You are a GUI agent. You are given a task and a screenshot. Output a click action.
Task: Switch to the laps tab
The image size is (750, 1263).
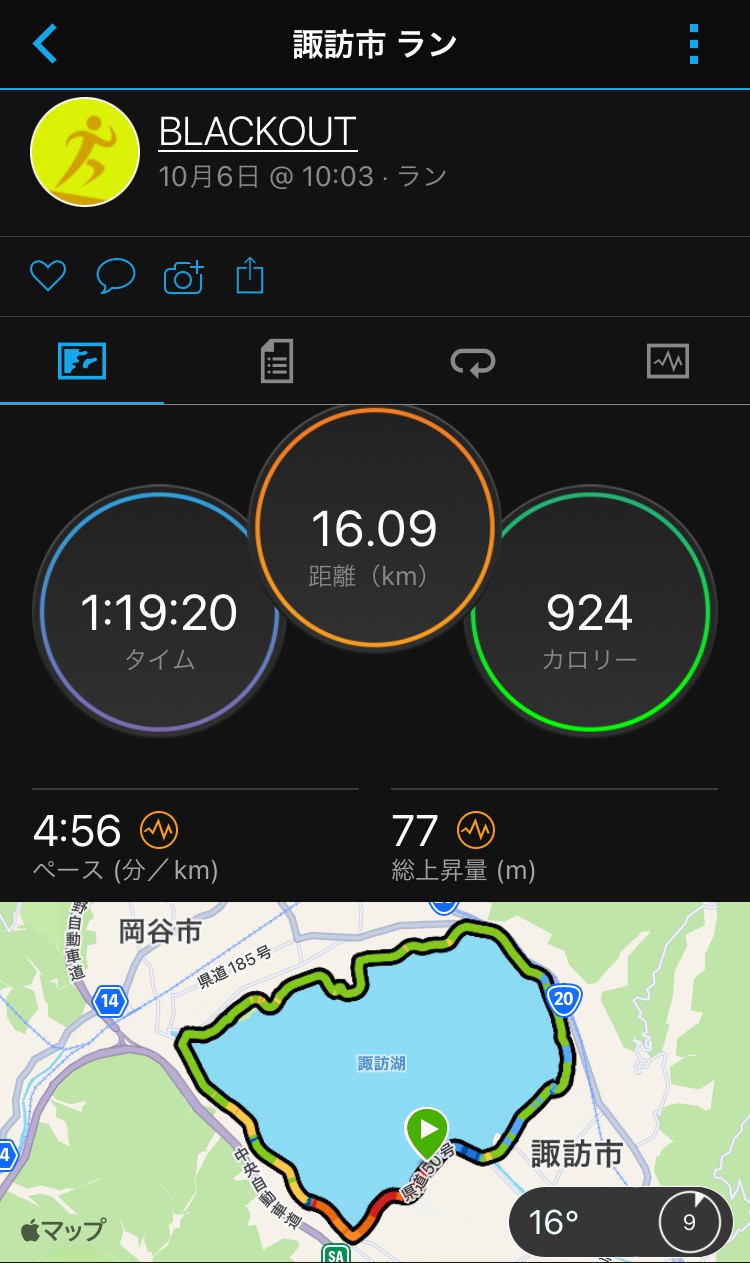473,361
